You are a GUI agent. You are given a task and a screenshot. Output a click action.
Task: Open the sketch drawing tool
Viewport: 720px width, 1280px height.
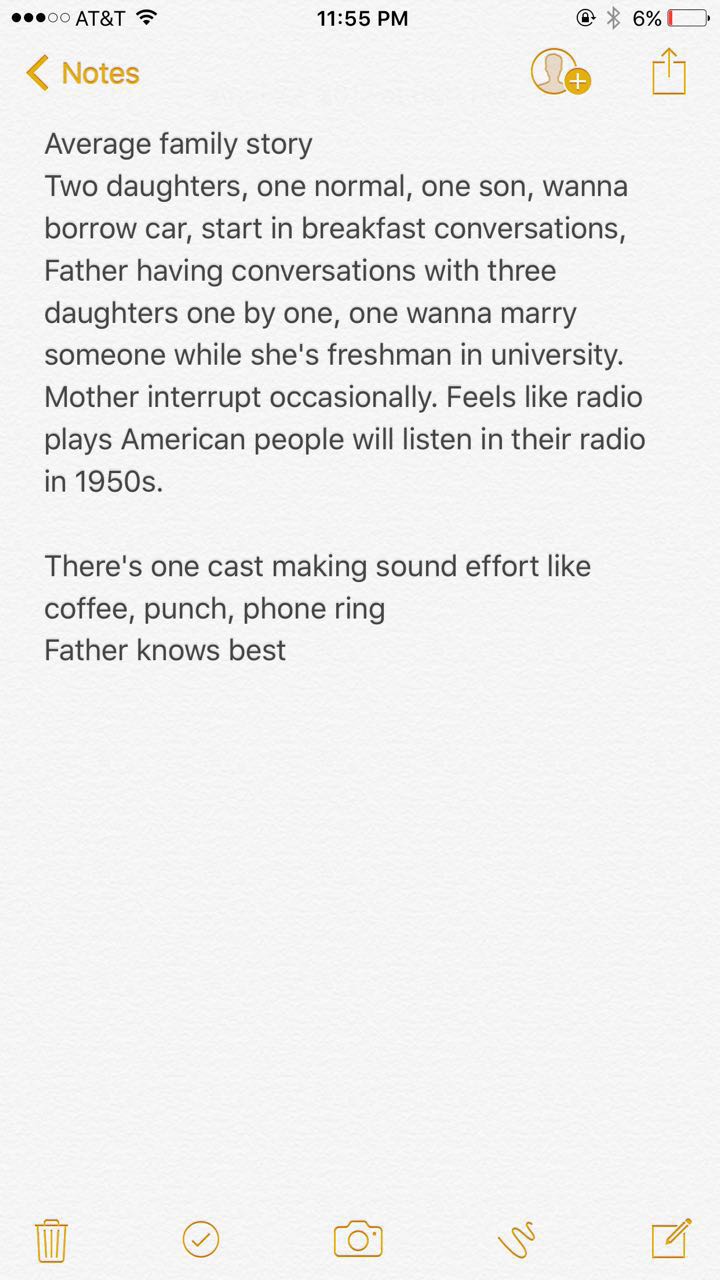pyautogui.click(x=516, y=1239)
